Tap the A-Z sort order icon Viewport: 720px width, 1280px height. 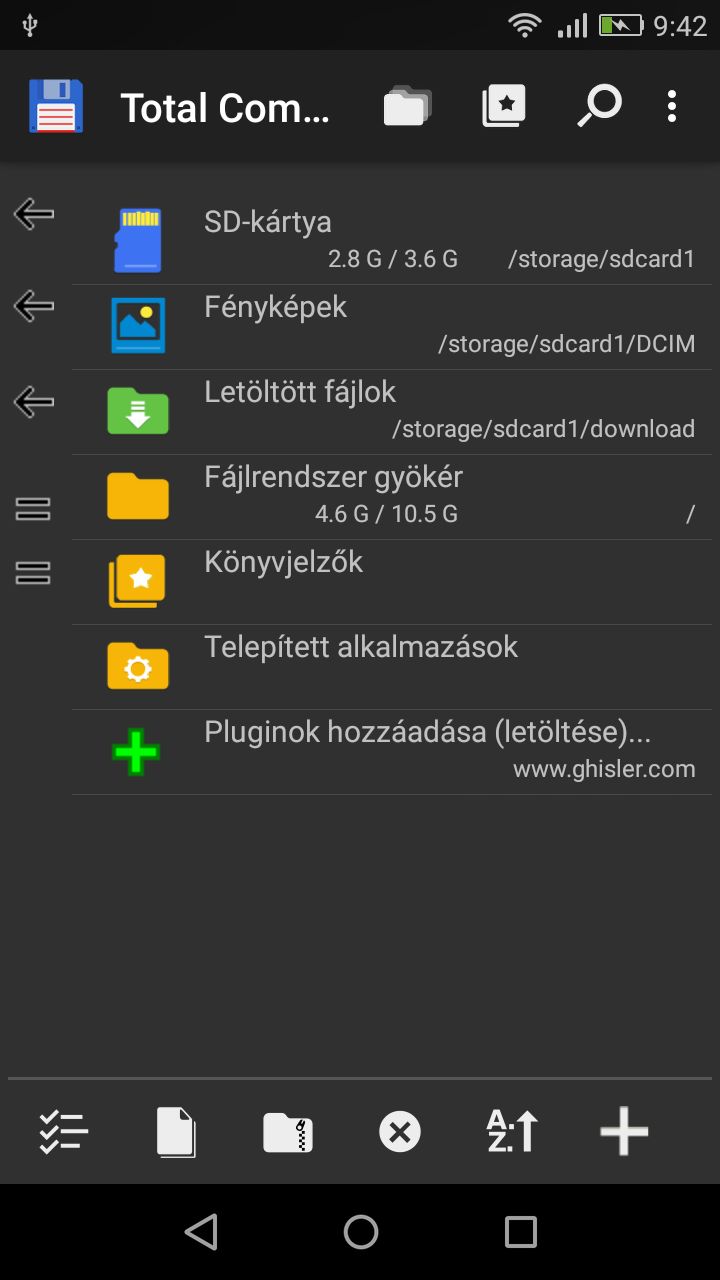pyautogui.click(x=512, y=1133)
